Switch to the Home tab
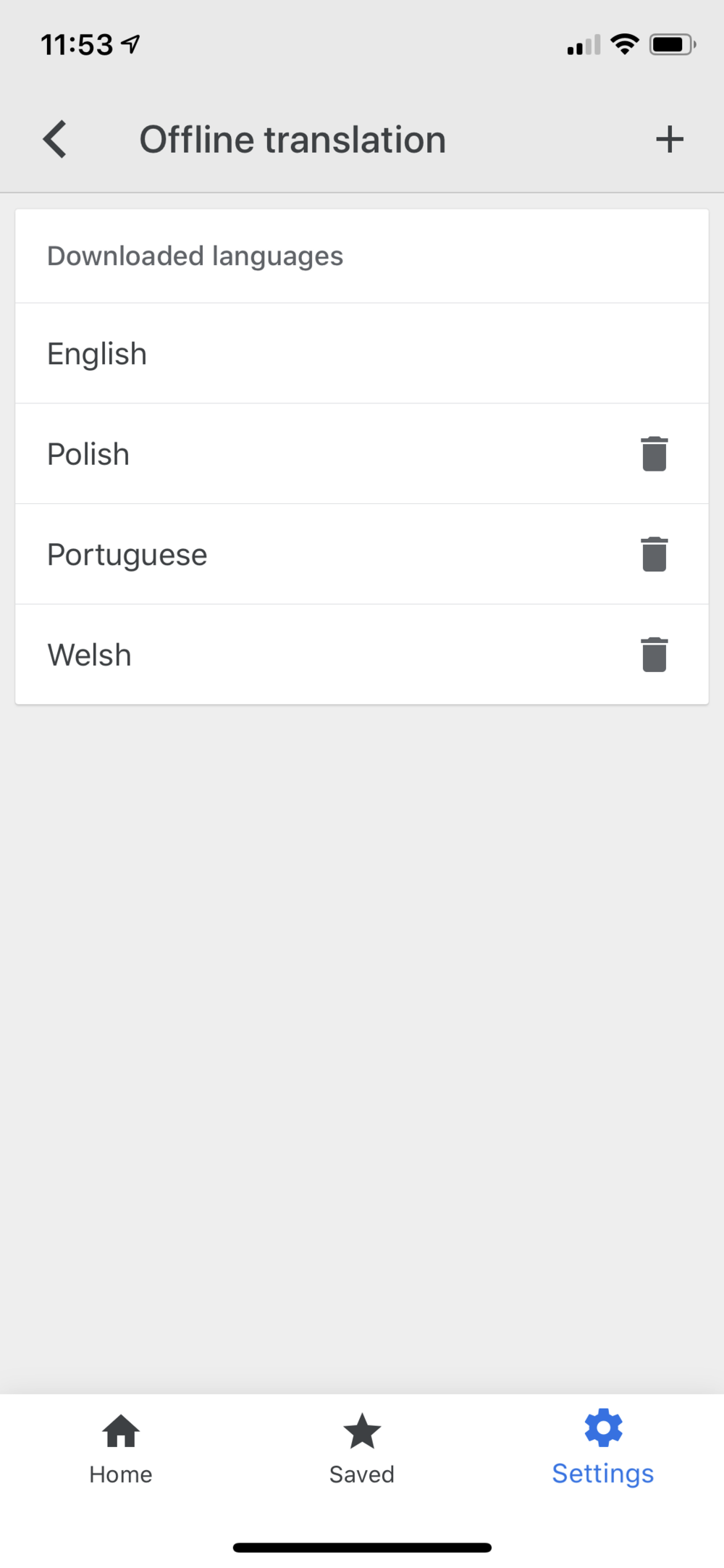This screenshot has height=1568, width=724. coord(121,1449)
